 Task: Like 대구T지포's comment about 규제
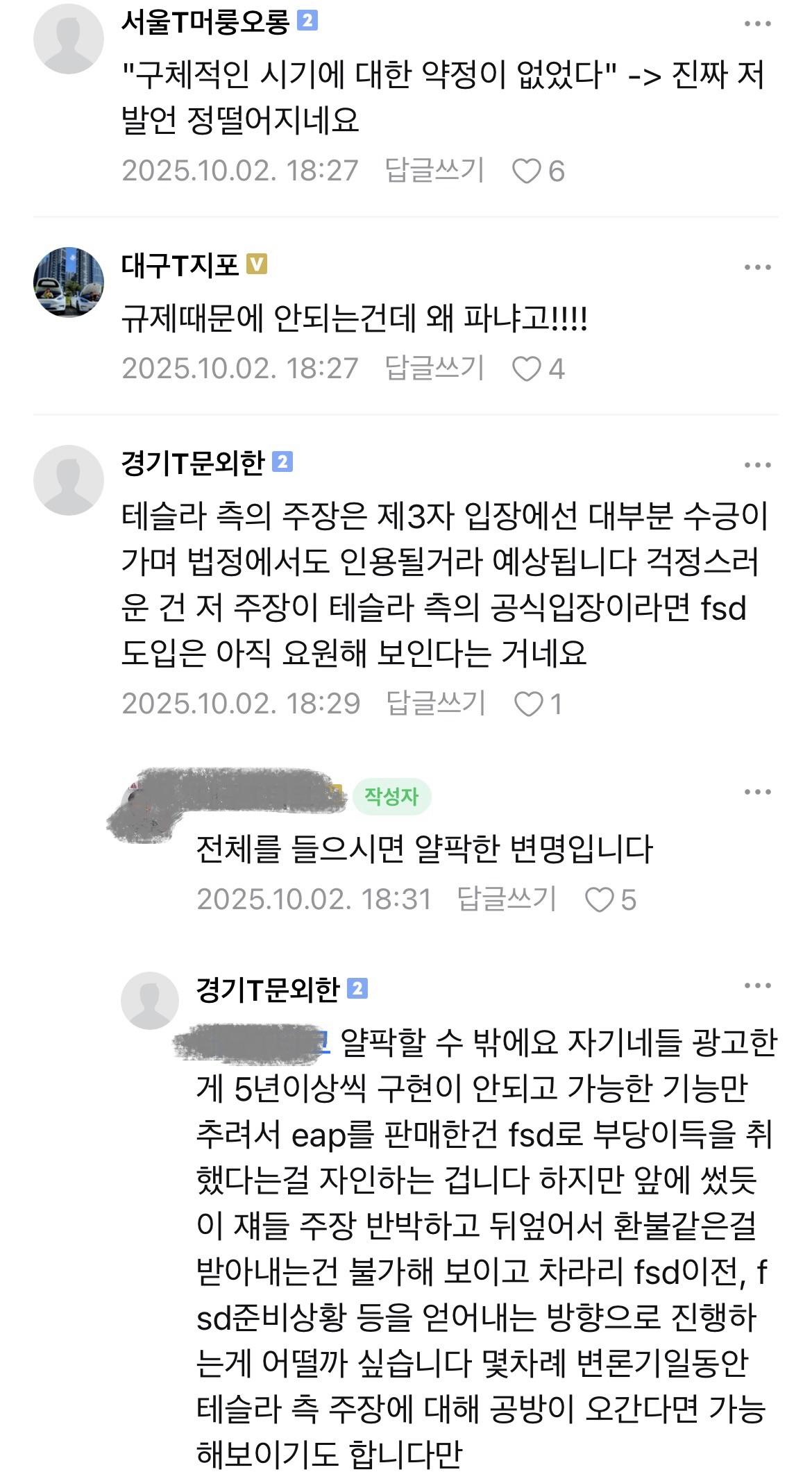[x=527, y=369]
